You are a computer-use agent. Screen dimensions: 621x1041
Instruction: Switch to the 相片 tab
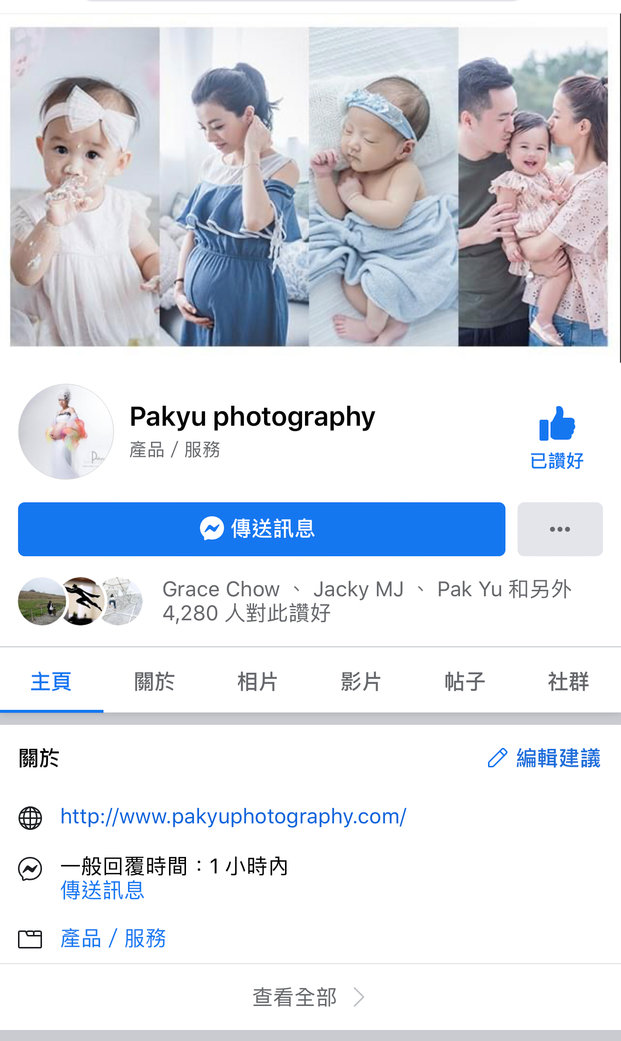(258, 682)
